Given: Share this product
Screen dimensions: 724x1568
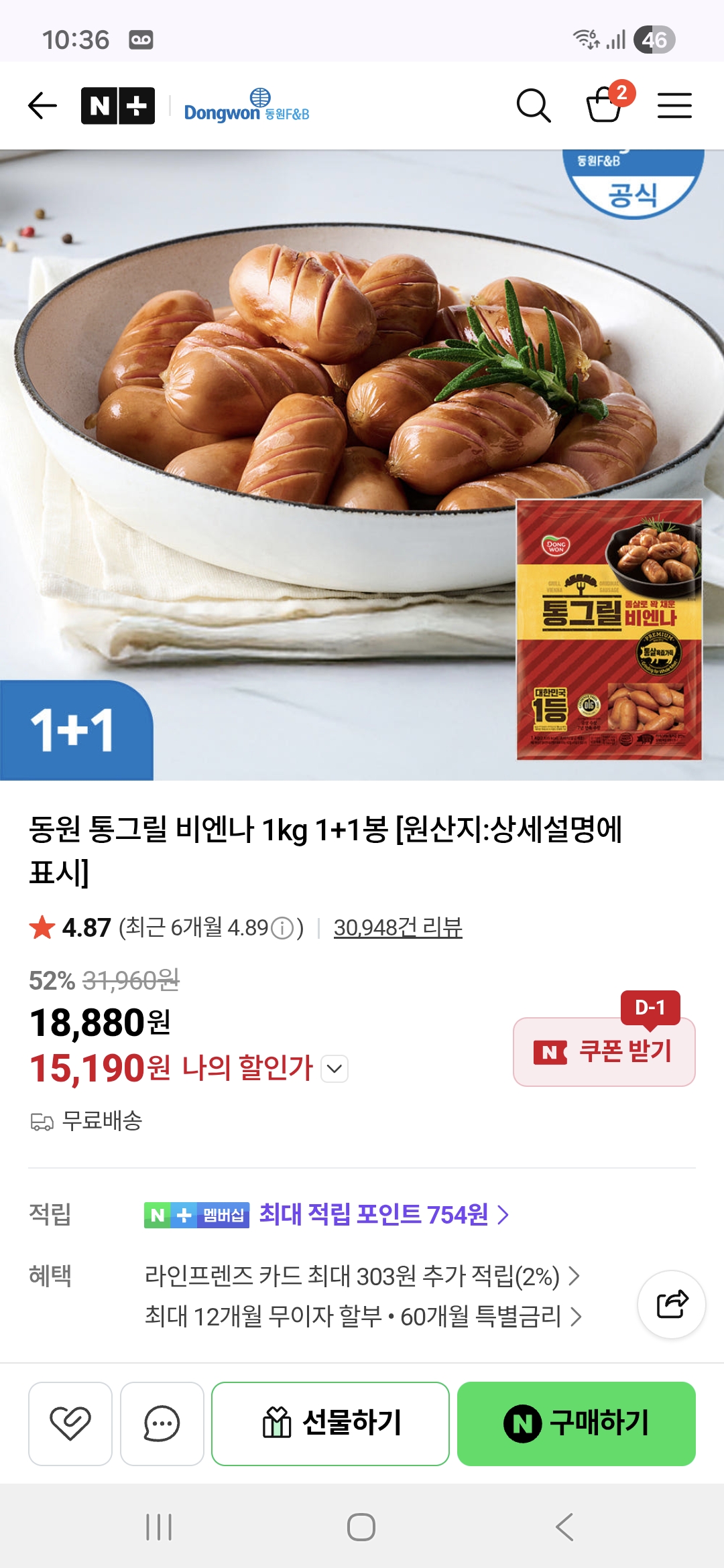Looking at the screenshot, I should click(672, 1304).
